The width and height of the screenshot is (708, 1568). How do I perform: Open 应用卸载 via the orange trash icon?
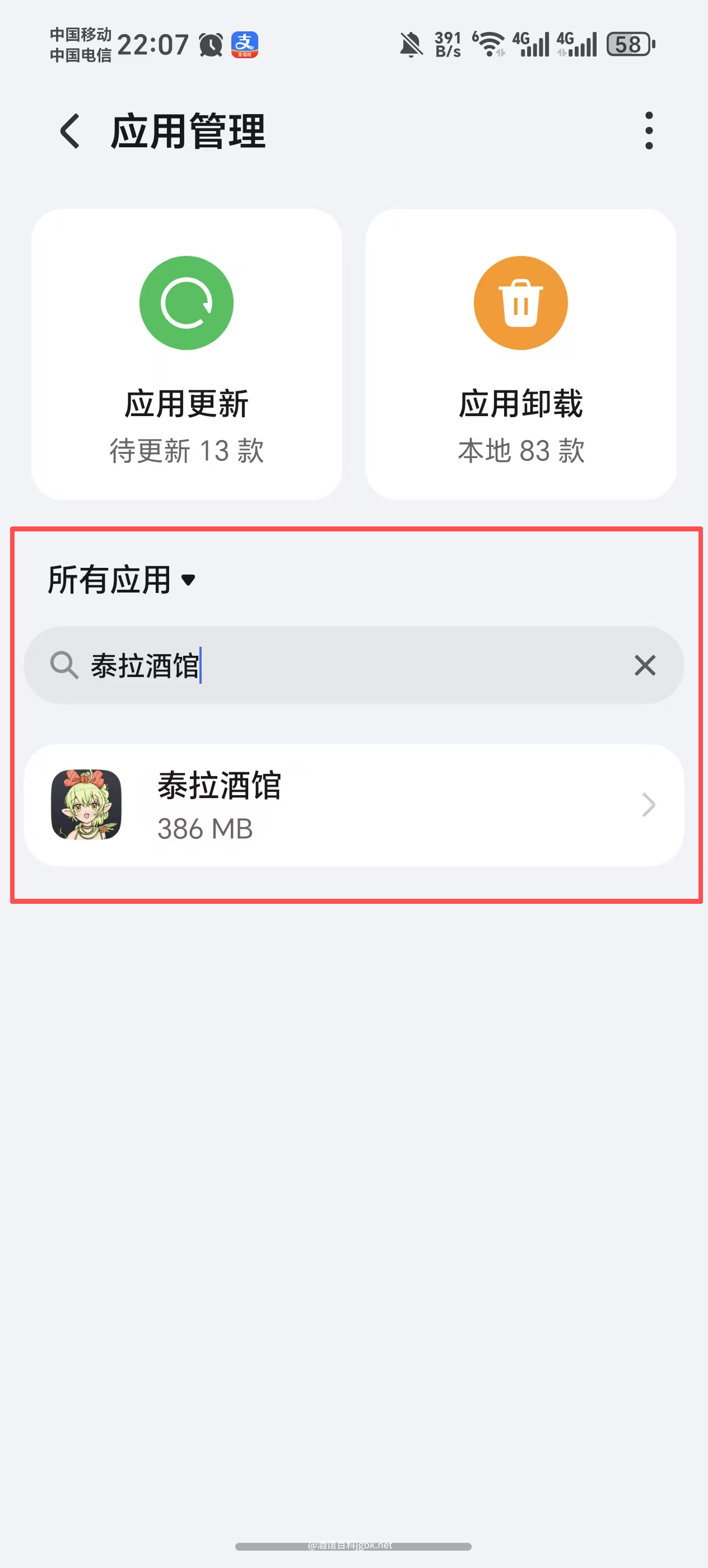[520, 302]
